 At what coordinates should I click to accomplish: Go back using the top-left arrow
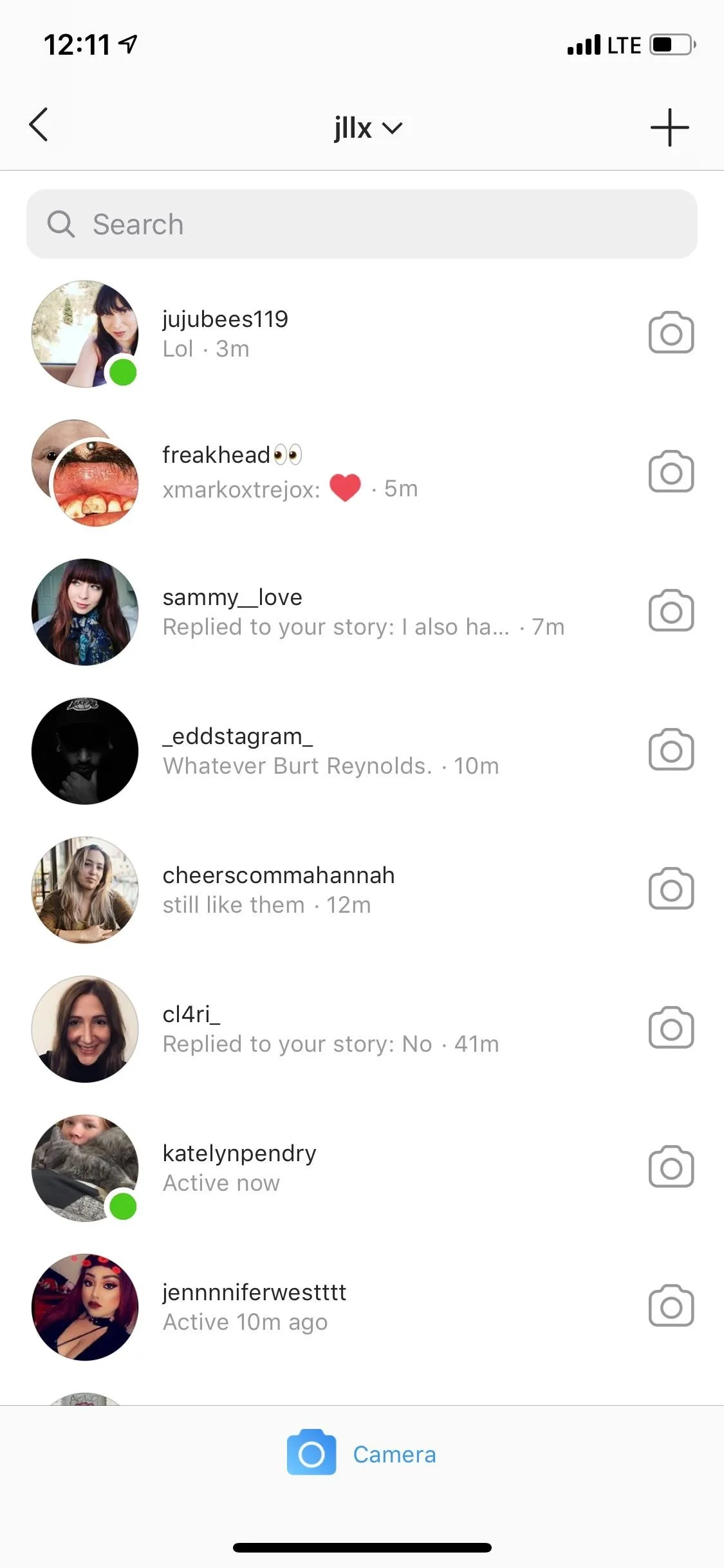click(39, 125)
